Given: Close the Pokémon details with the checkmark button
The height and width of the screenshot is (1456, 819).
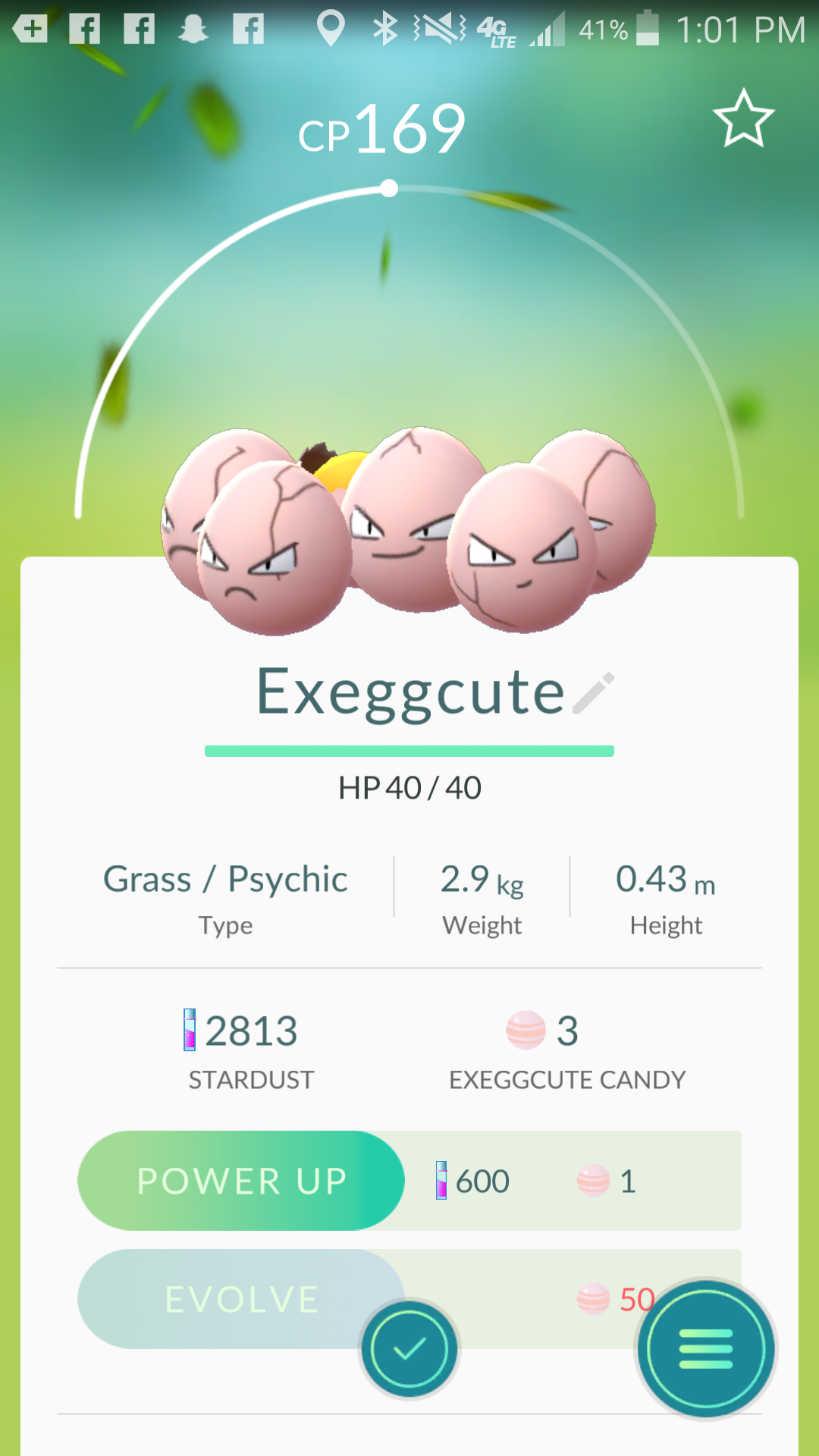Looking at the screenshot, I should pyautogui.click(x=409, y=1349).
